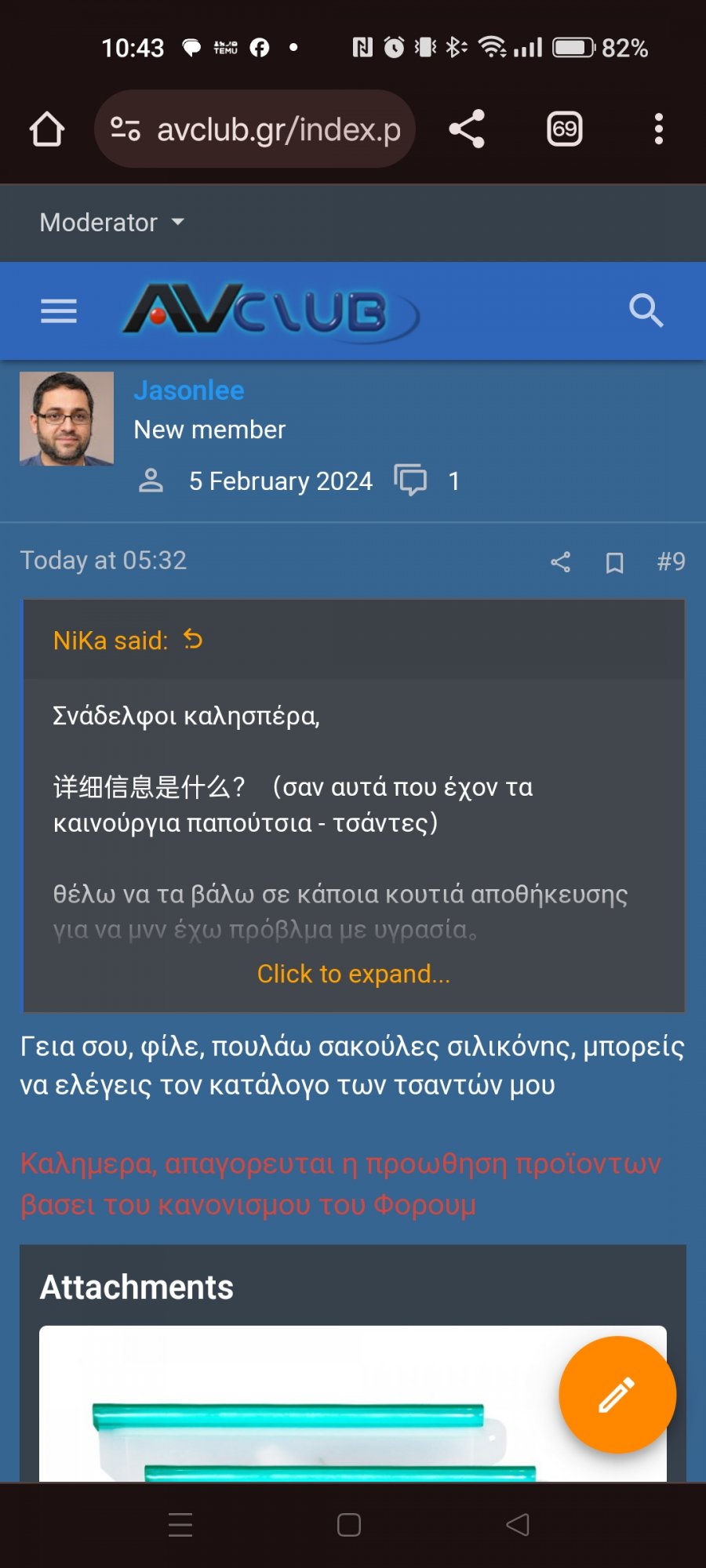Tap the reply arrow beside NiKa said
706x1568 pixels.
(191, 640)
